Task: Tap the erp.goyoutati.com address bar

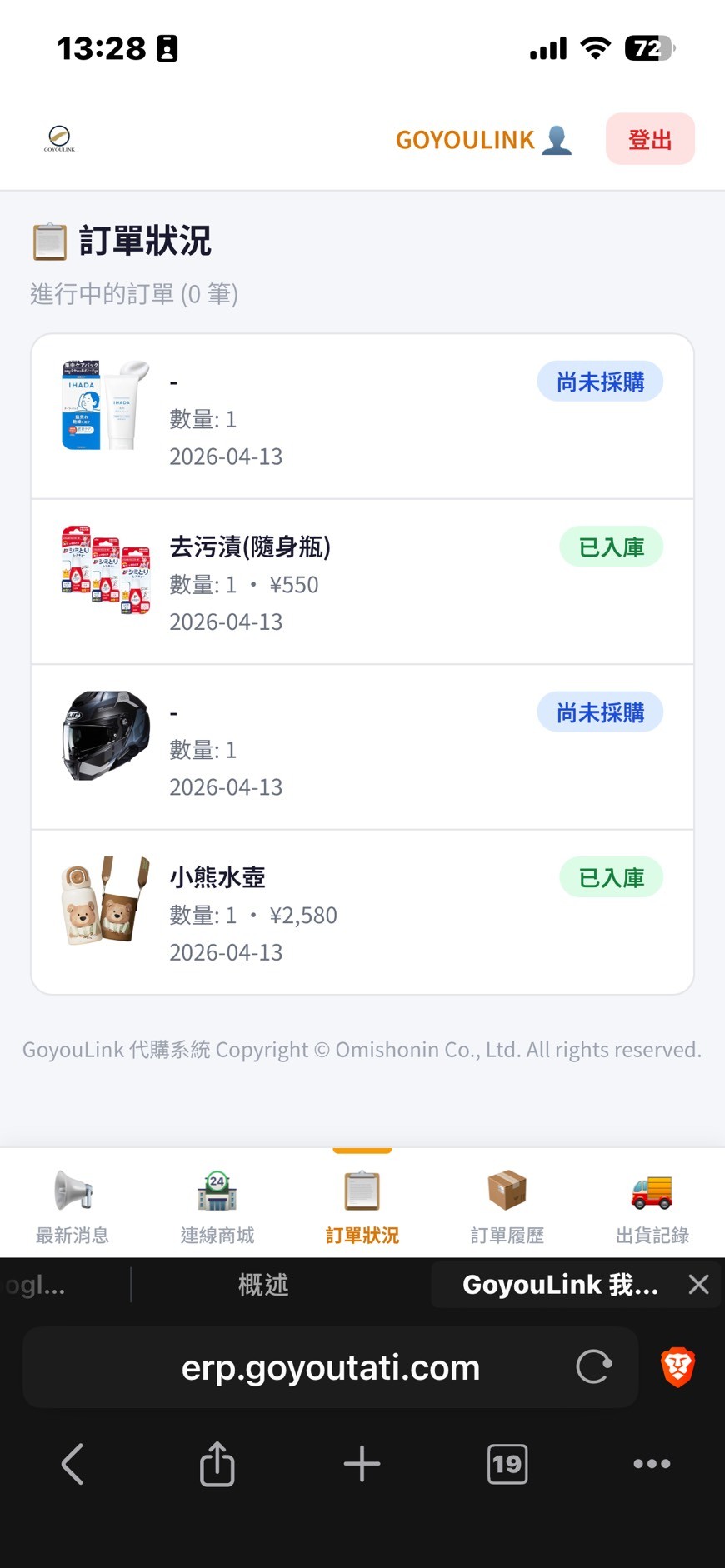Action: point(331,1367)
